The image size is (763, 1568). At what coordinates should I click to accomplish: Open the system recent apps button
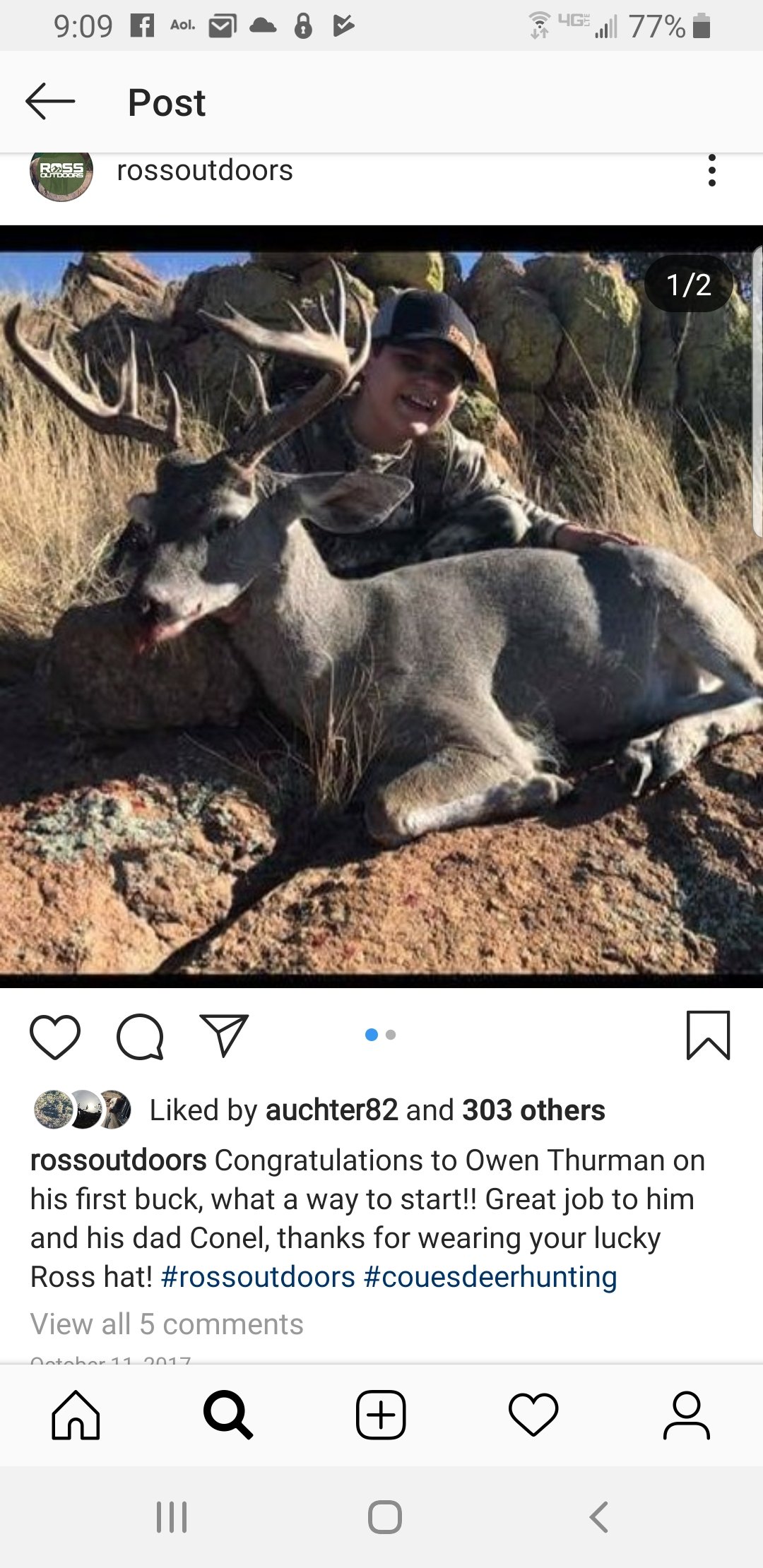(x=172, y=1516)
